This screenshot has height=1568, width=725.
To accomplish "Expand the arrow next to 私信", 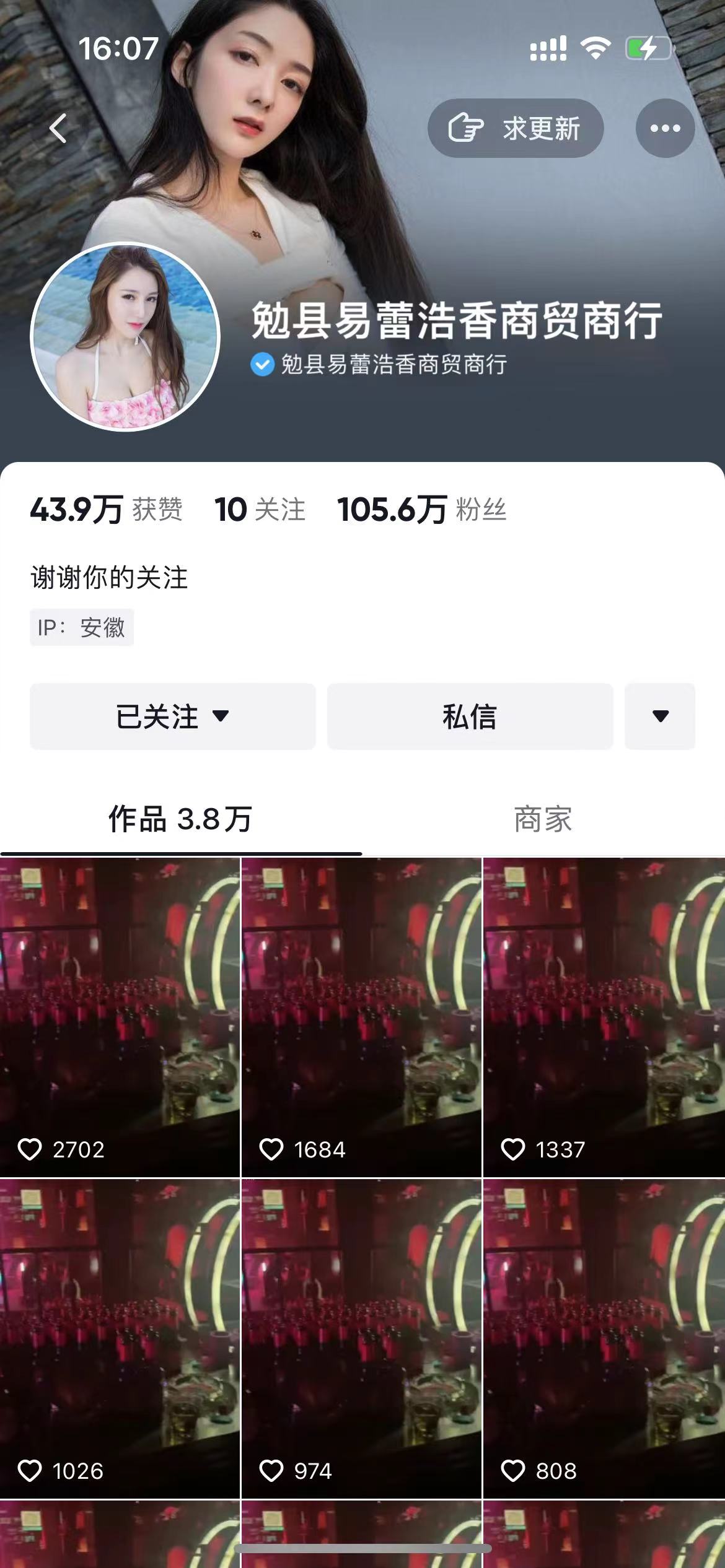I will [660, 716].
